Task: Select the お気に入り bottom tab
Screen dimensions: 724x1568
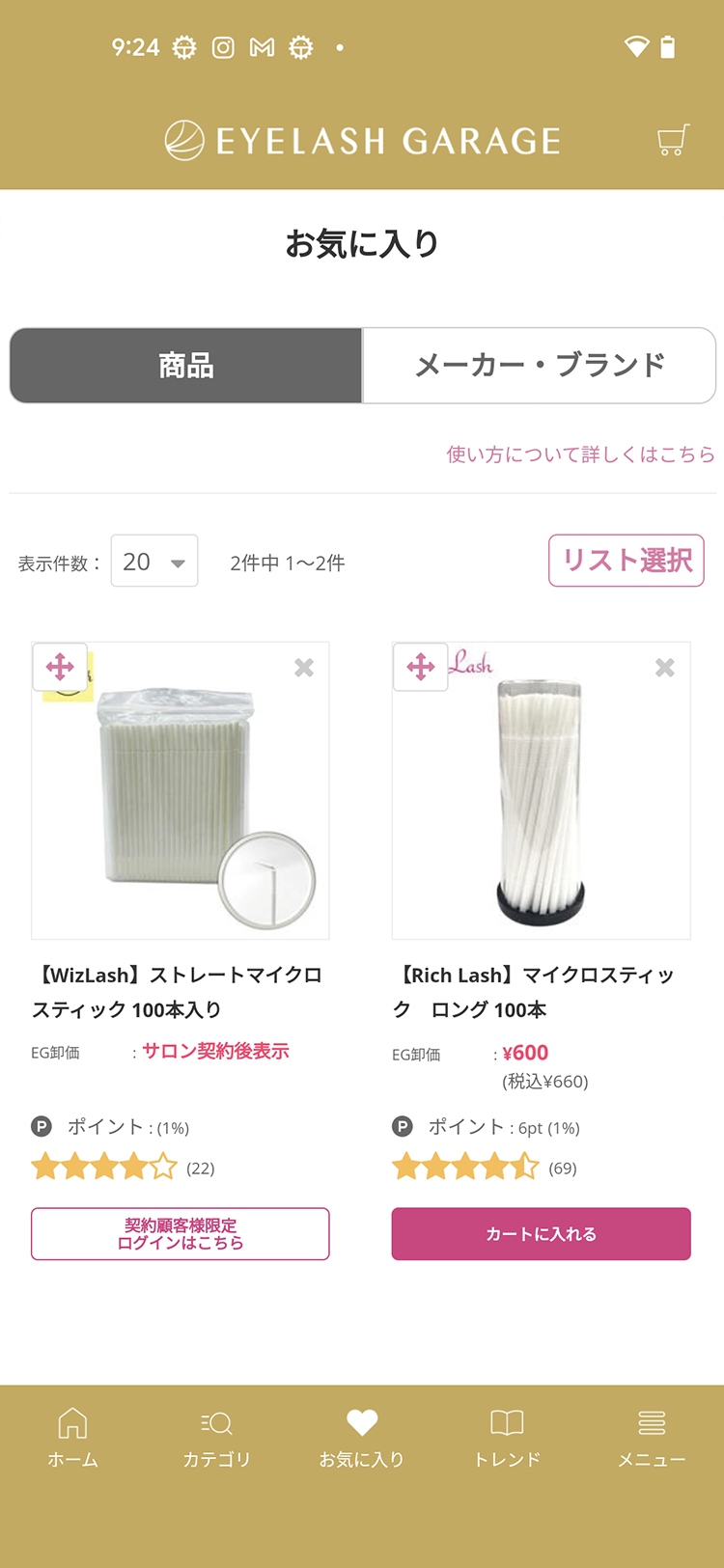Action: 362,1437
